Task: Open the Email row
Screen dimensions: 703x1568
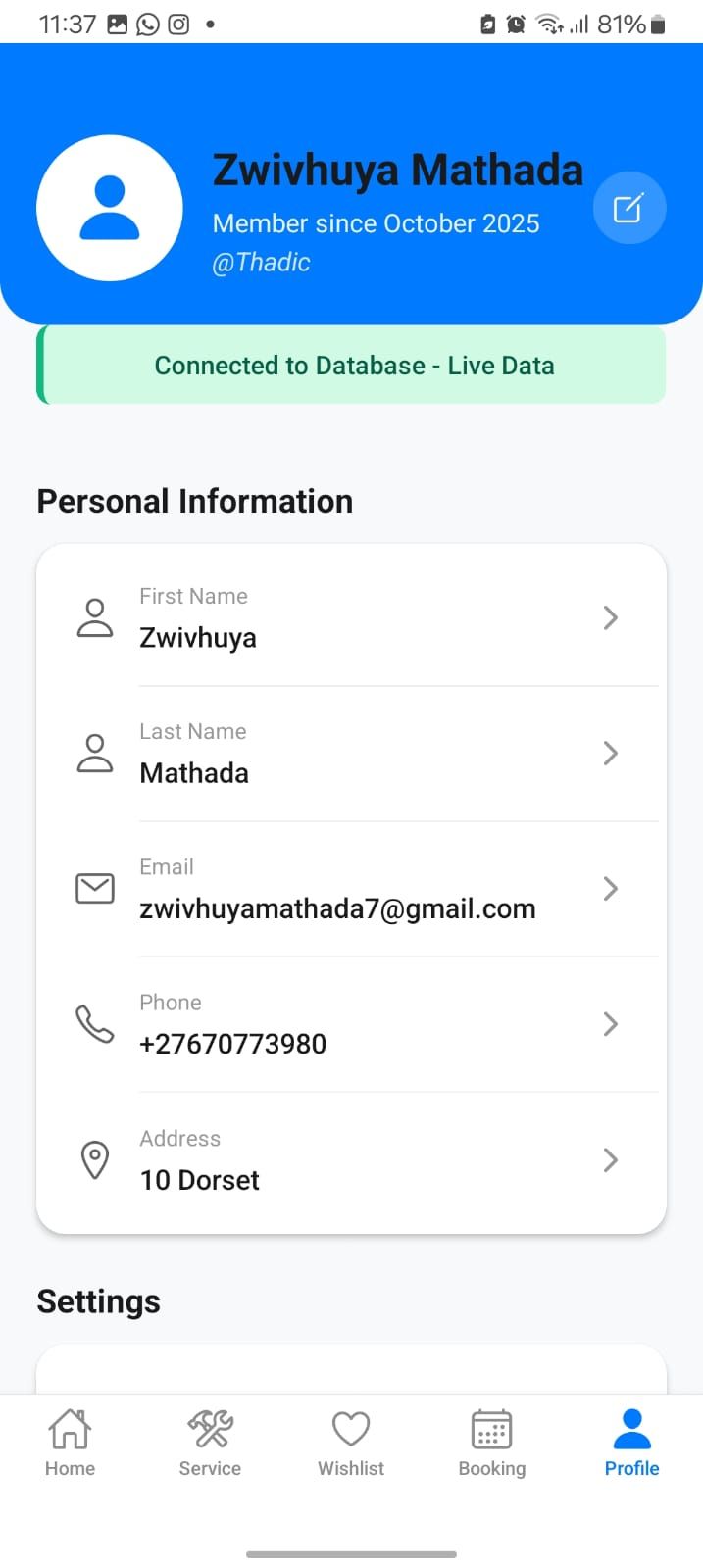Action: (351, 889)
